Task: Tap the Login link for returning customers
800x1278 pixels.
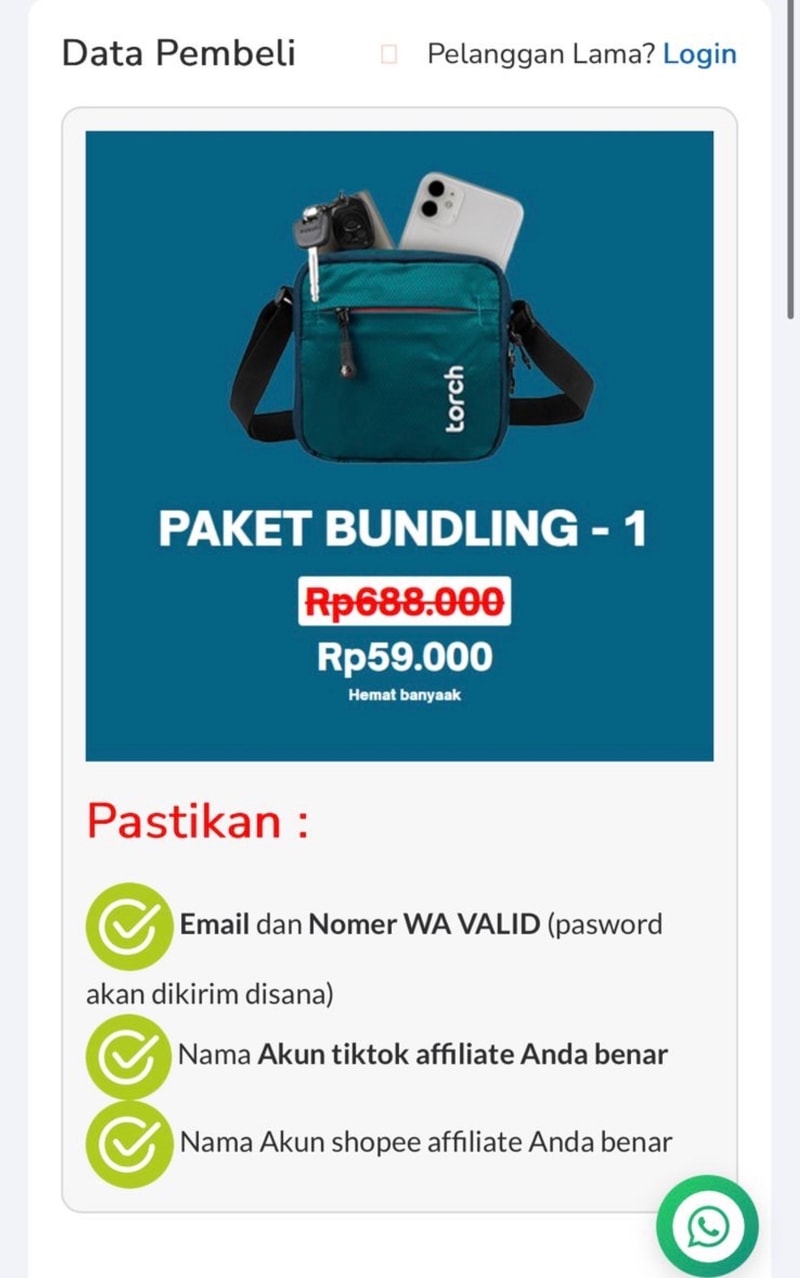Action: click(699, 54)
